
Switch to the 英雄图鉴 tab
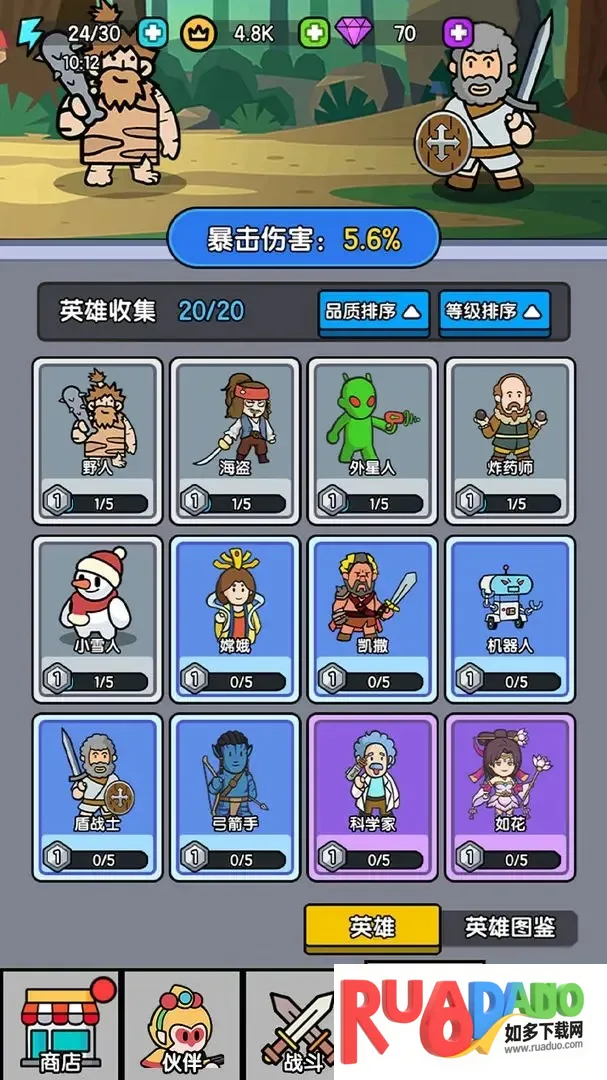(510, 927)
